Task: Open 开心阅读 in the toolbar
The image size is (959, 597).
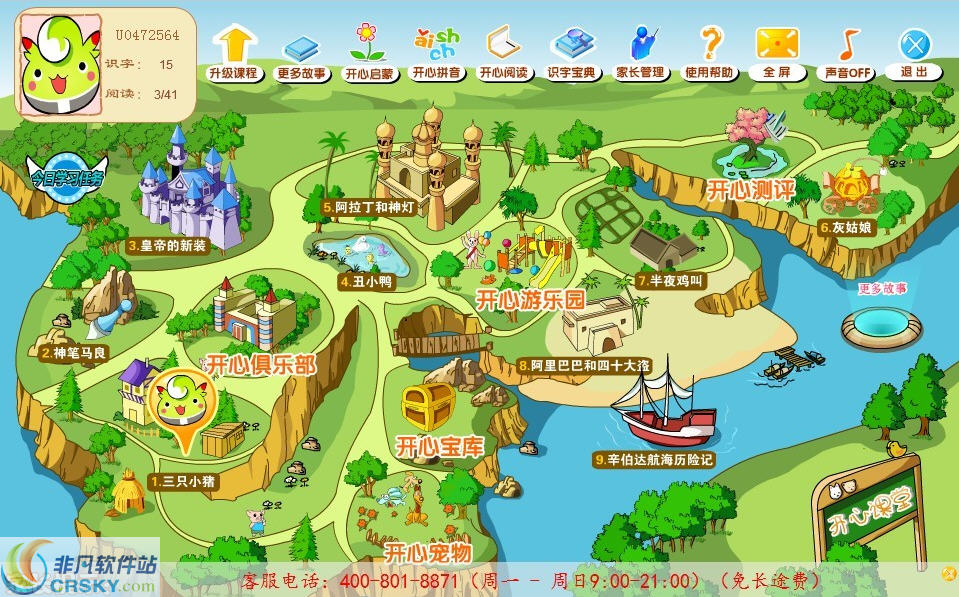Action: click(504, 55)
